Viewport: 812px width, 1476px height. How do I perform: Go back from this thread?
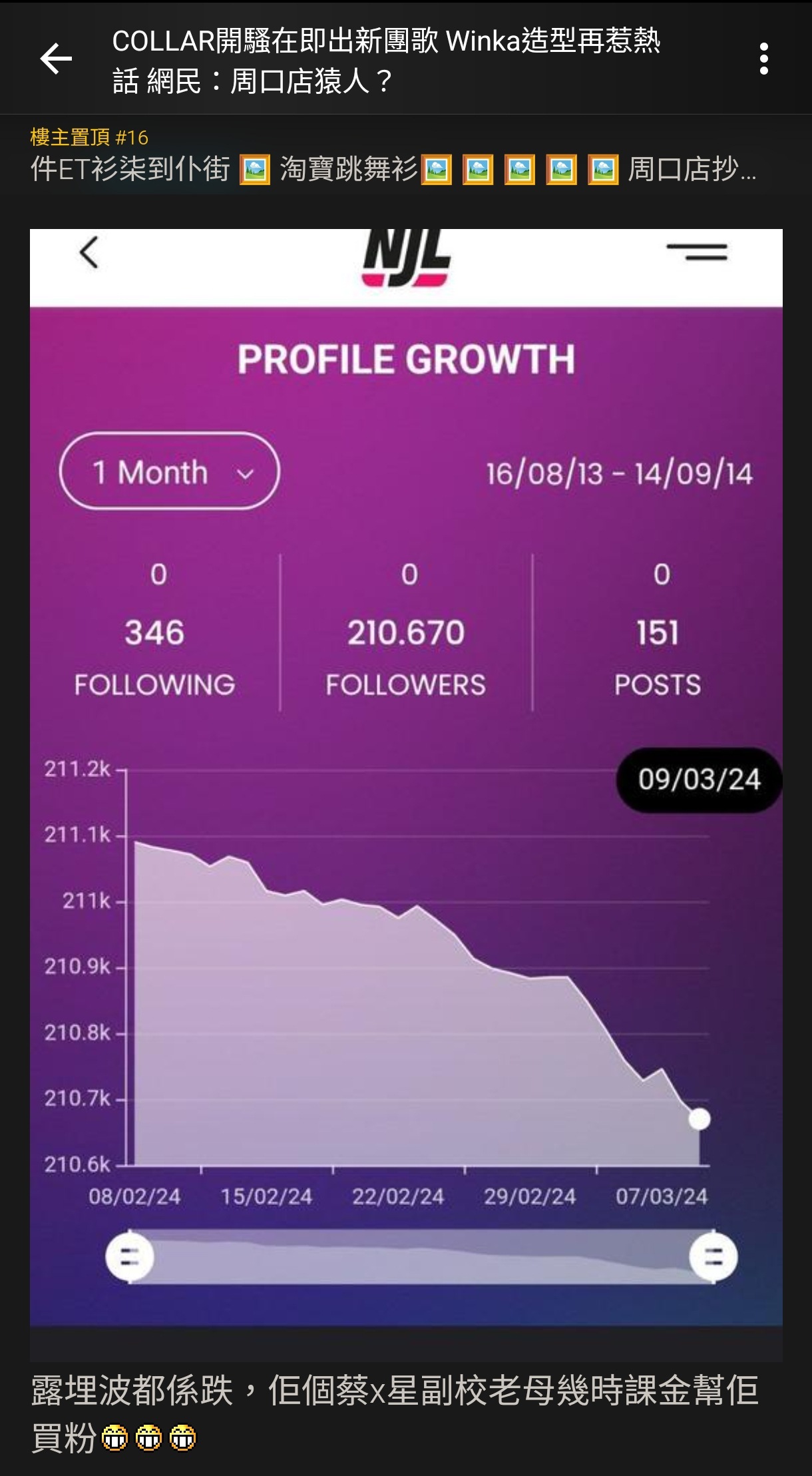click(56, 59)
